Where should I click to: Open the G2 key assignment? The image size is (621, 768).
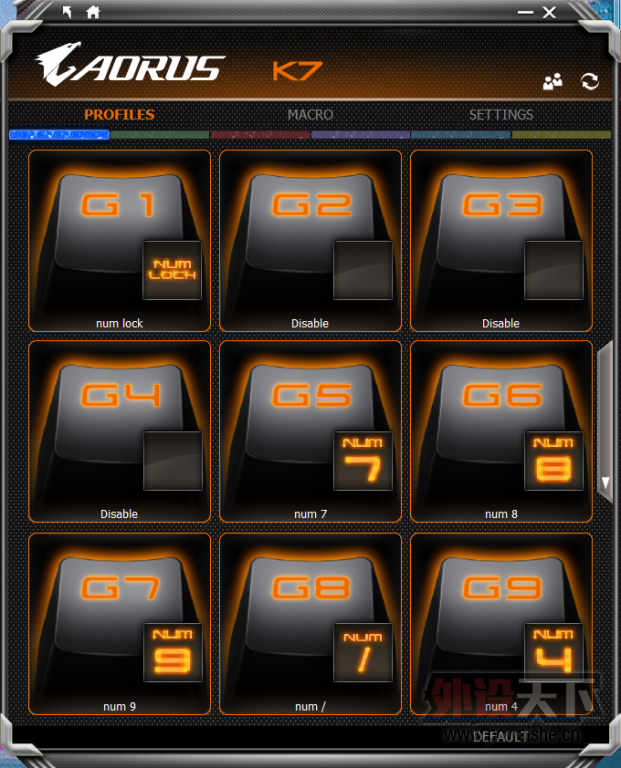310,240
